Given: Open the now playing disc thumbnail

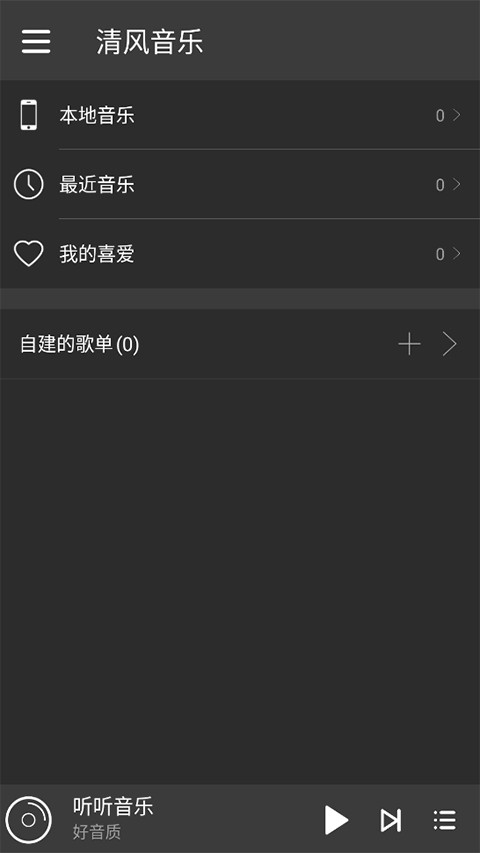Looking at the screenshot, I should [28, 819].
